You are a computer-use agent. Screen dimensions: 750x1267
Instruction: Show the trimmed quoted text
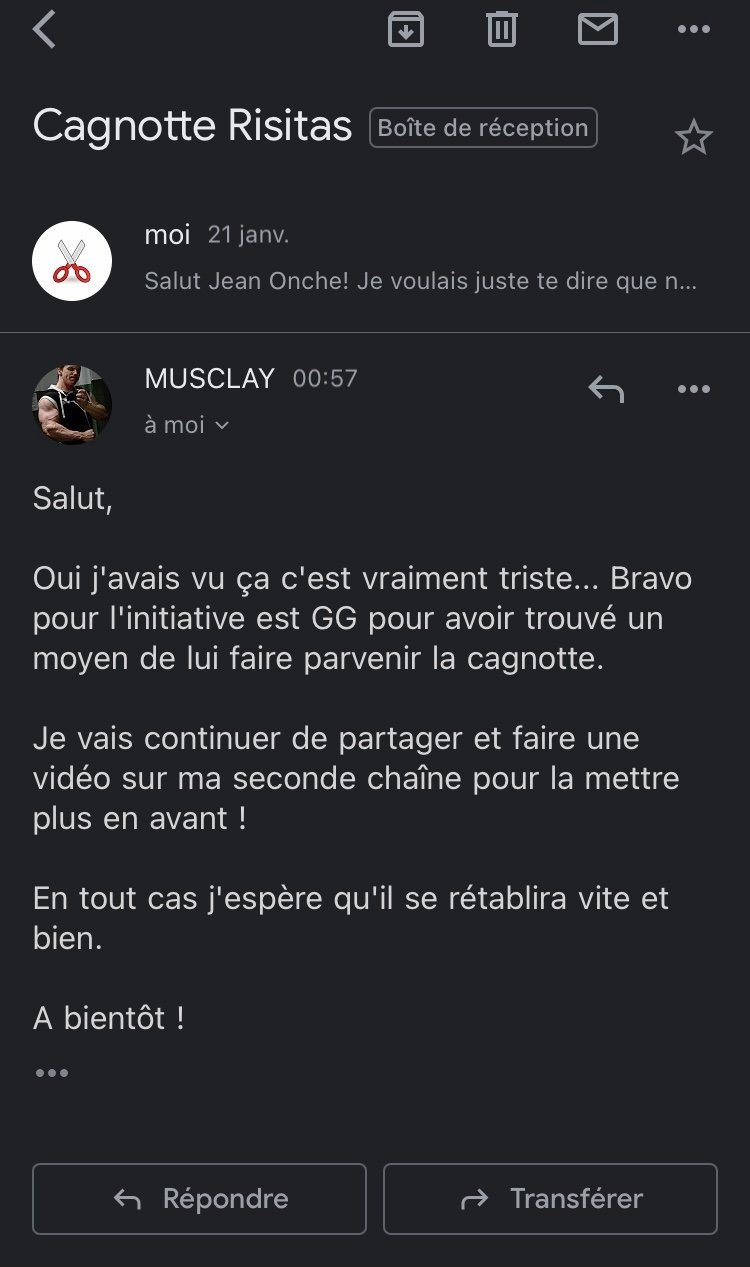(52, 1074)
